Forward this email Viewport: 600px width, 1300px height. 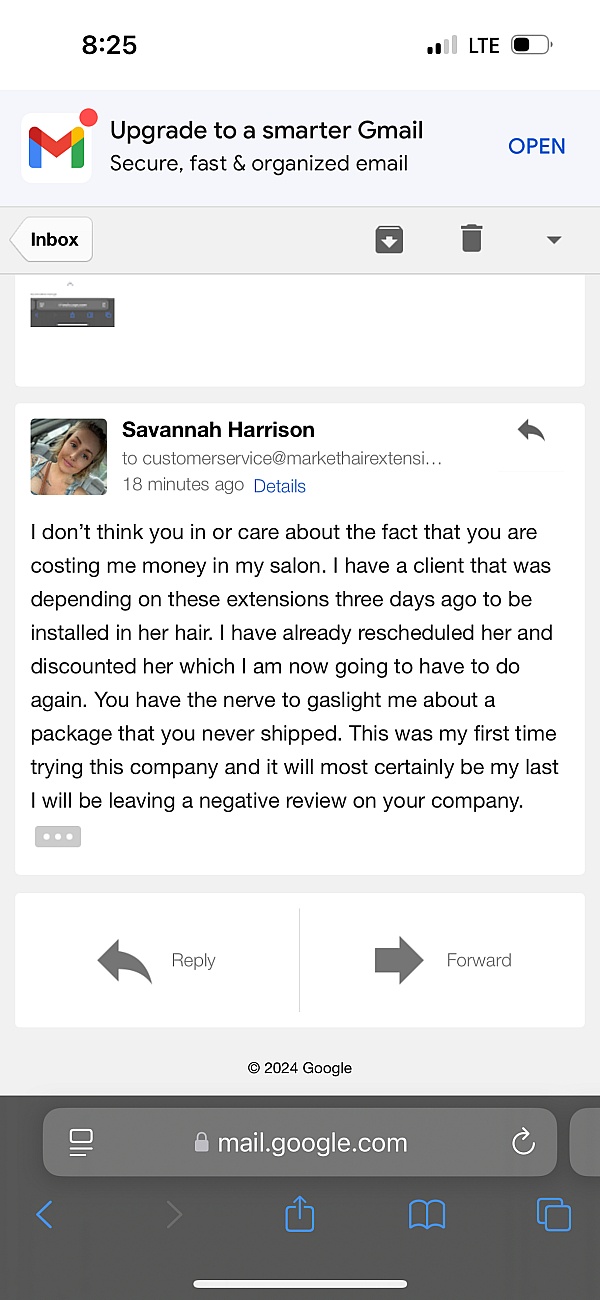[x=442, y=960]
